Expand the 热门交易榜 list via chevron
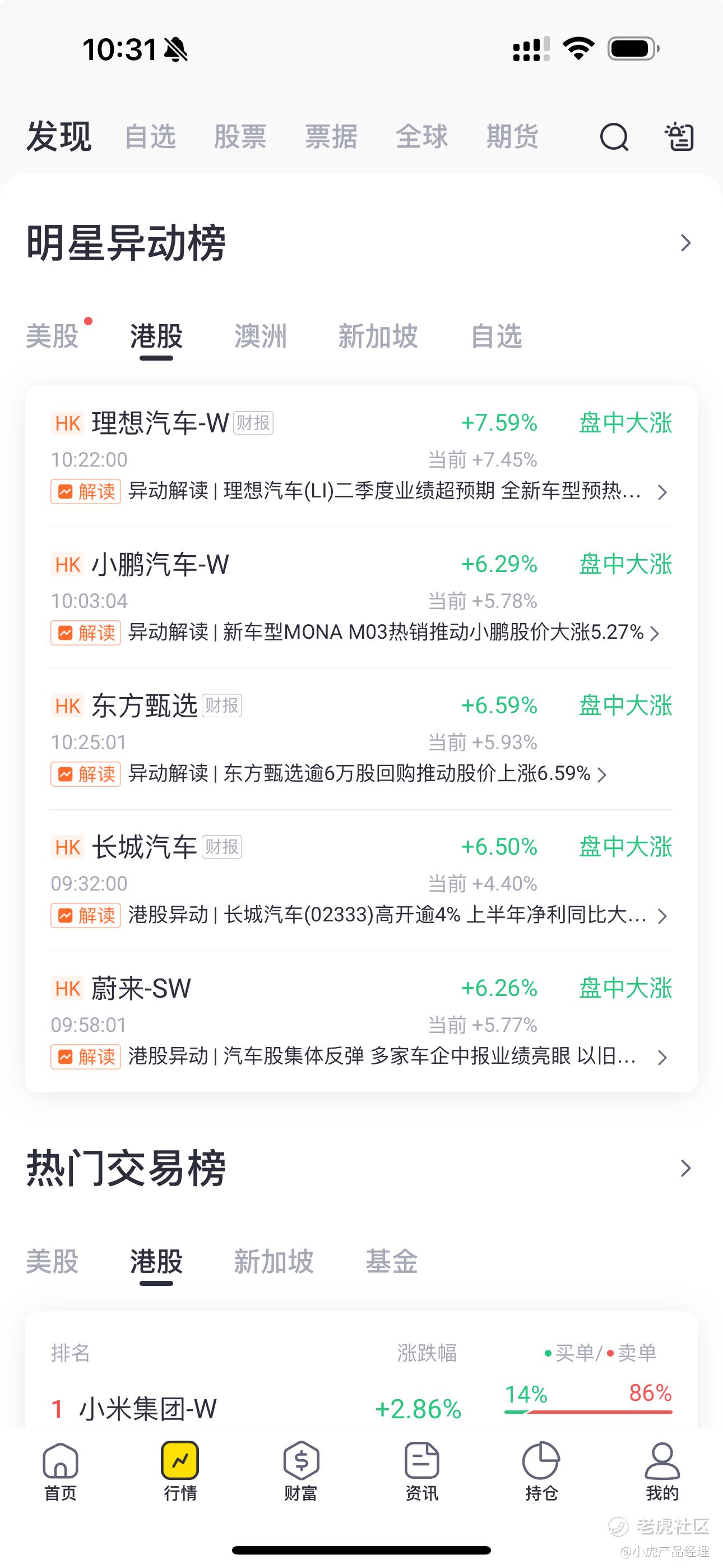Viewport: 723px width, 1568px height. pos(685,1168)
